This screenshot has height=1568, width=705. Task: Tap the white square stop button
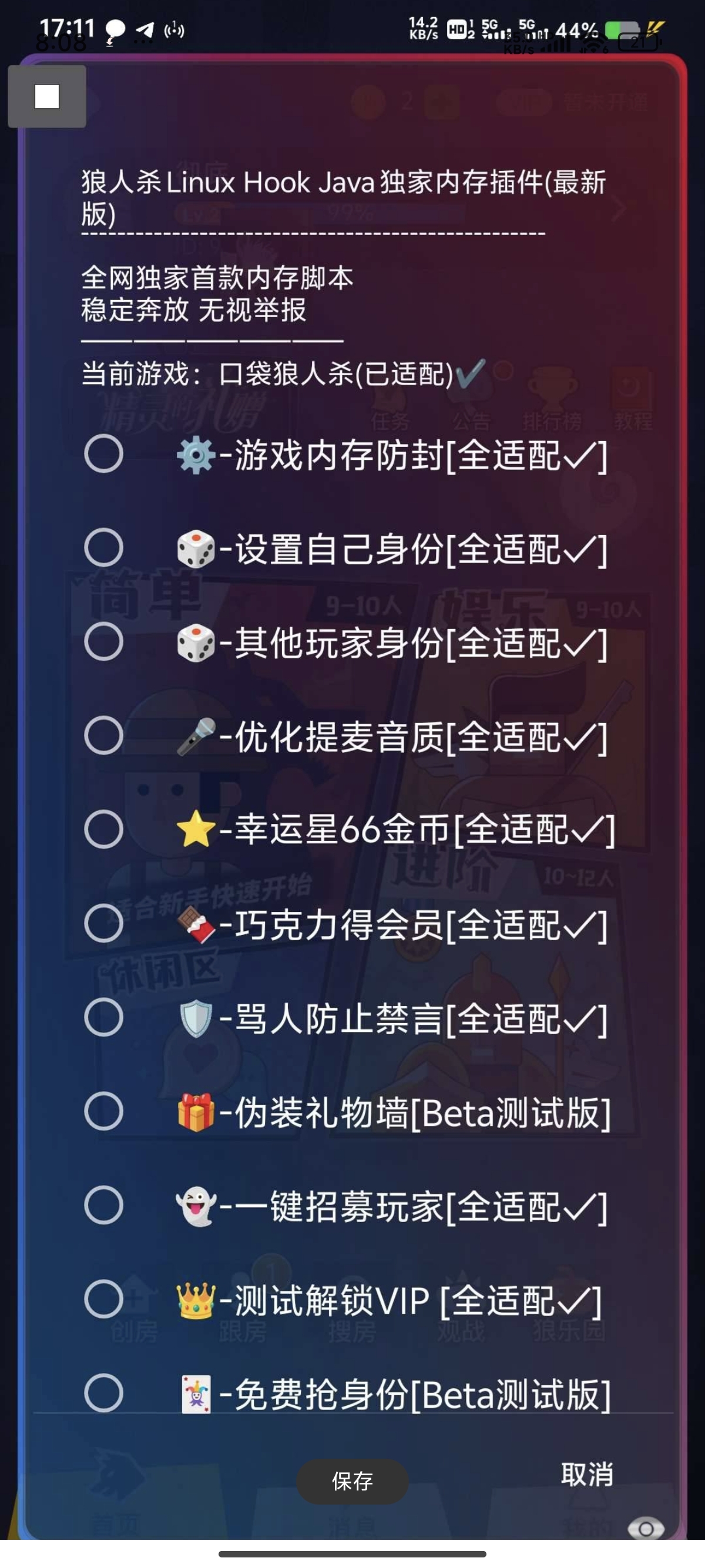47,96
